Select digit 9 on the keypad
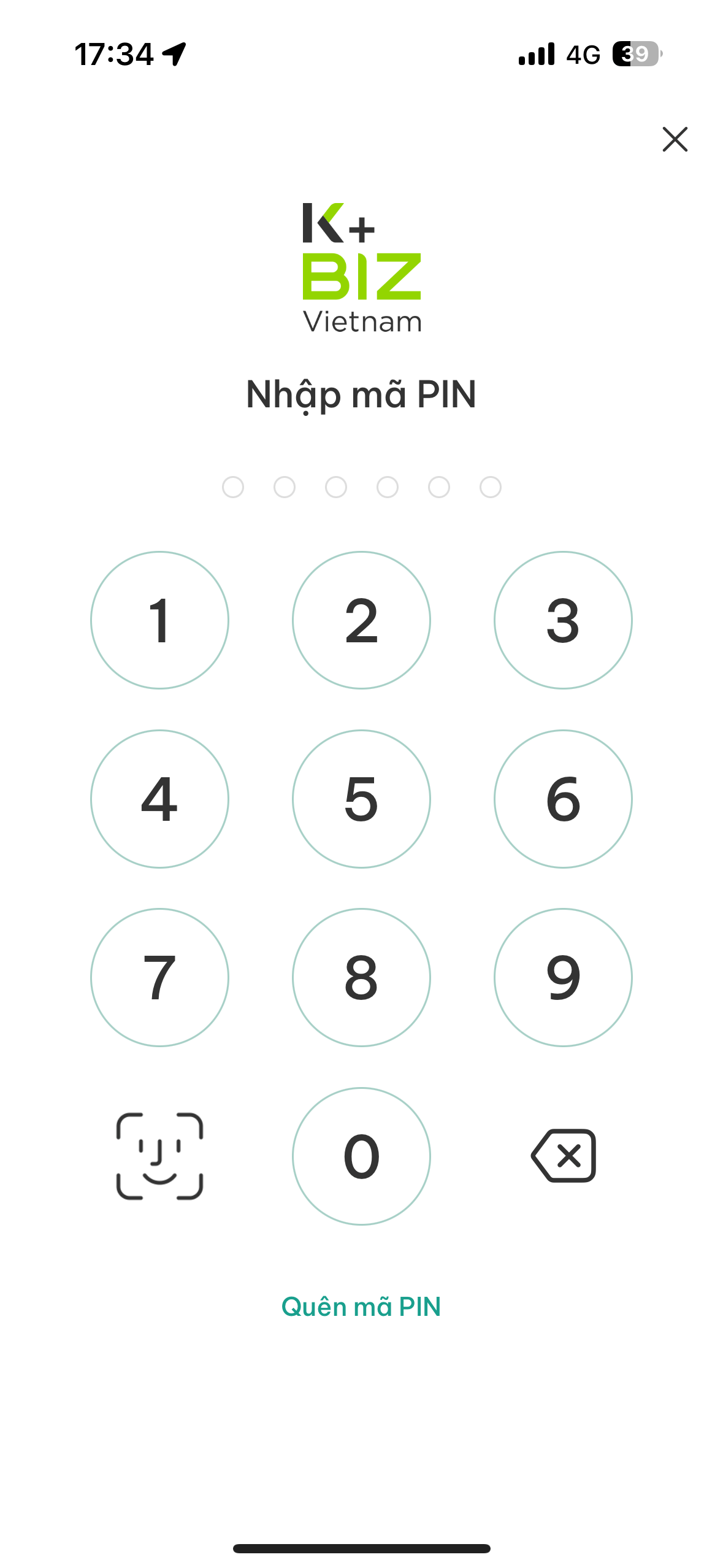 coord(563,977)
